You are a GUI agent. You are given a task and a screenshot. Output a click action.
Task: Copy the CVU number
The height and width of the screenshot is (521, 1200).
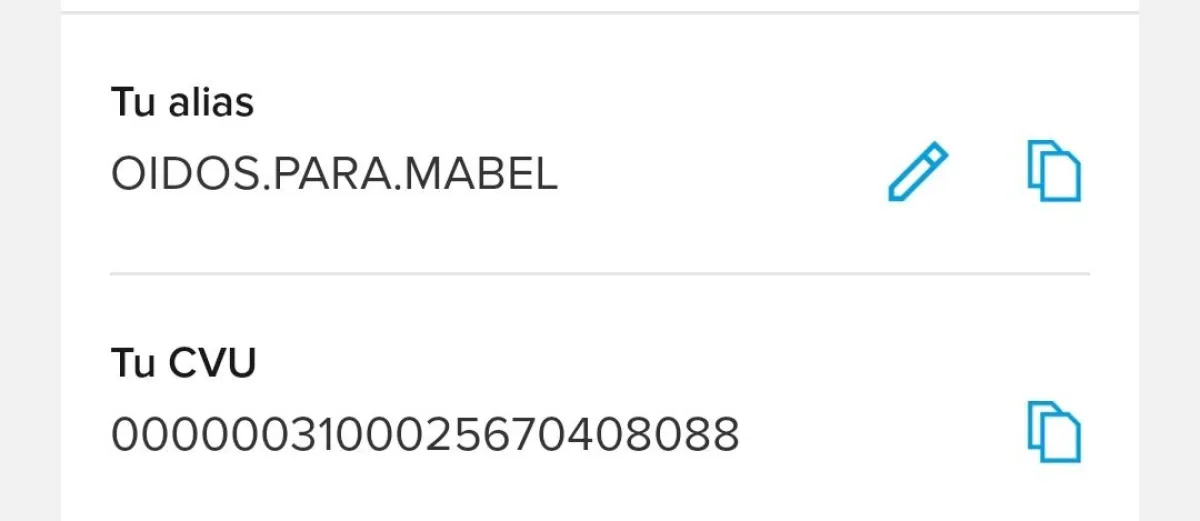point(1054,432)
